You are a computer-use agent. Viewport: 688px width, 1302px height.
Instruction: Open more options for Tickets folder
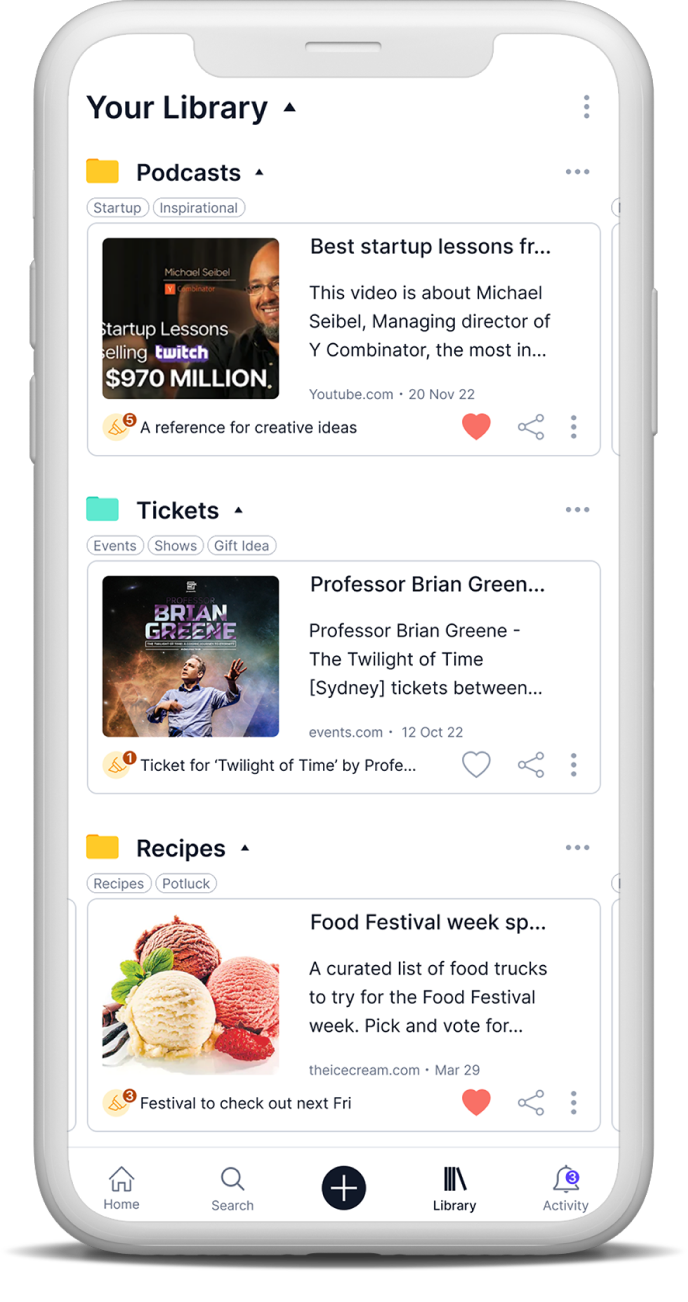click(577, 510)
